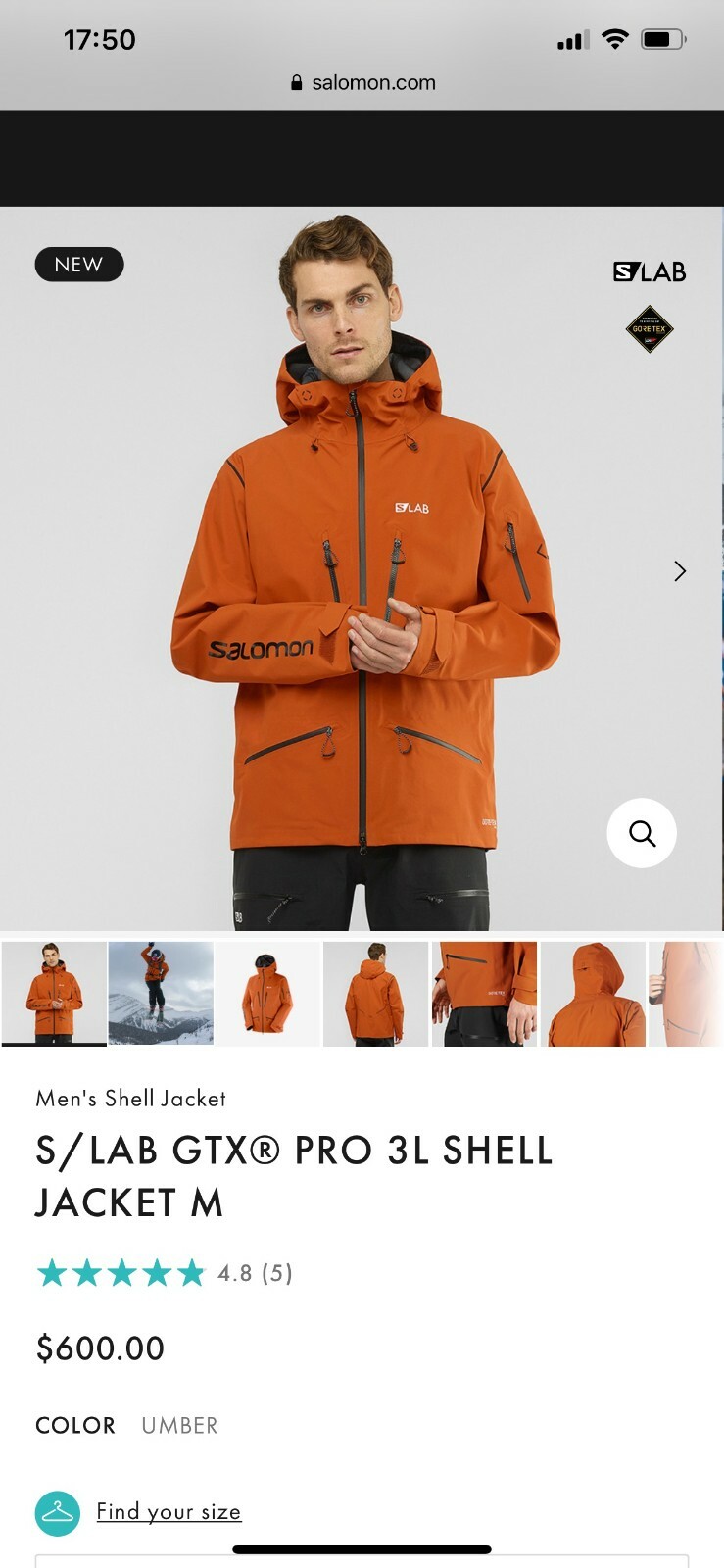
Task: Select the skier jumping on mountain thumbnail
Action: [161, 993]
